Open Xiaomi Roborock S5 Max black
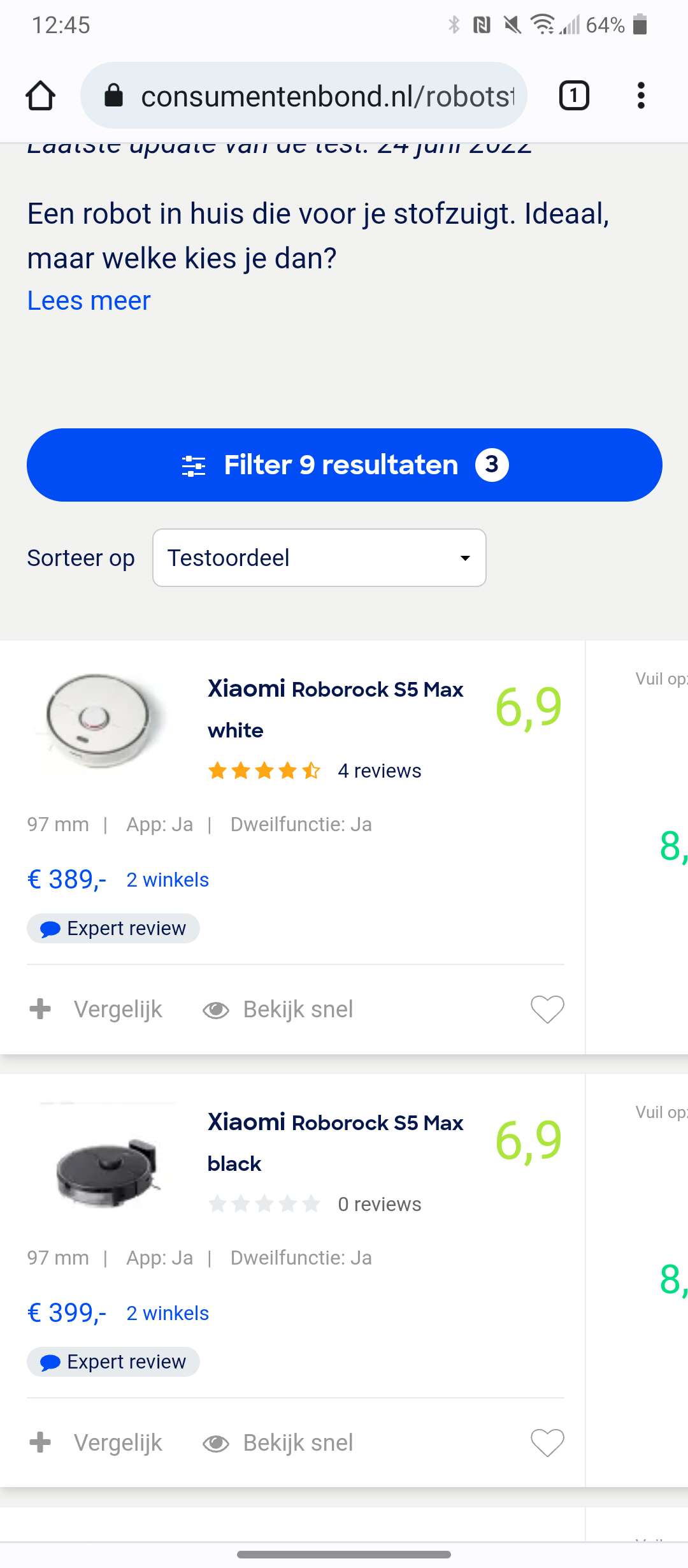The image size is (688, 1568). point(335,1142)
